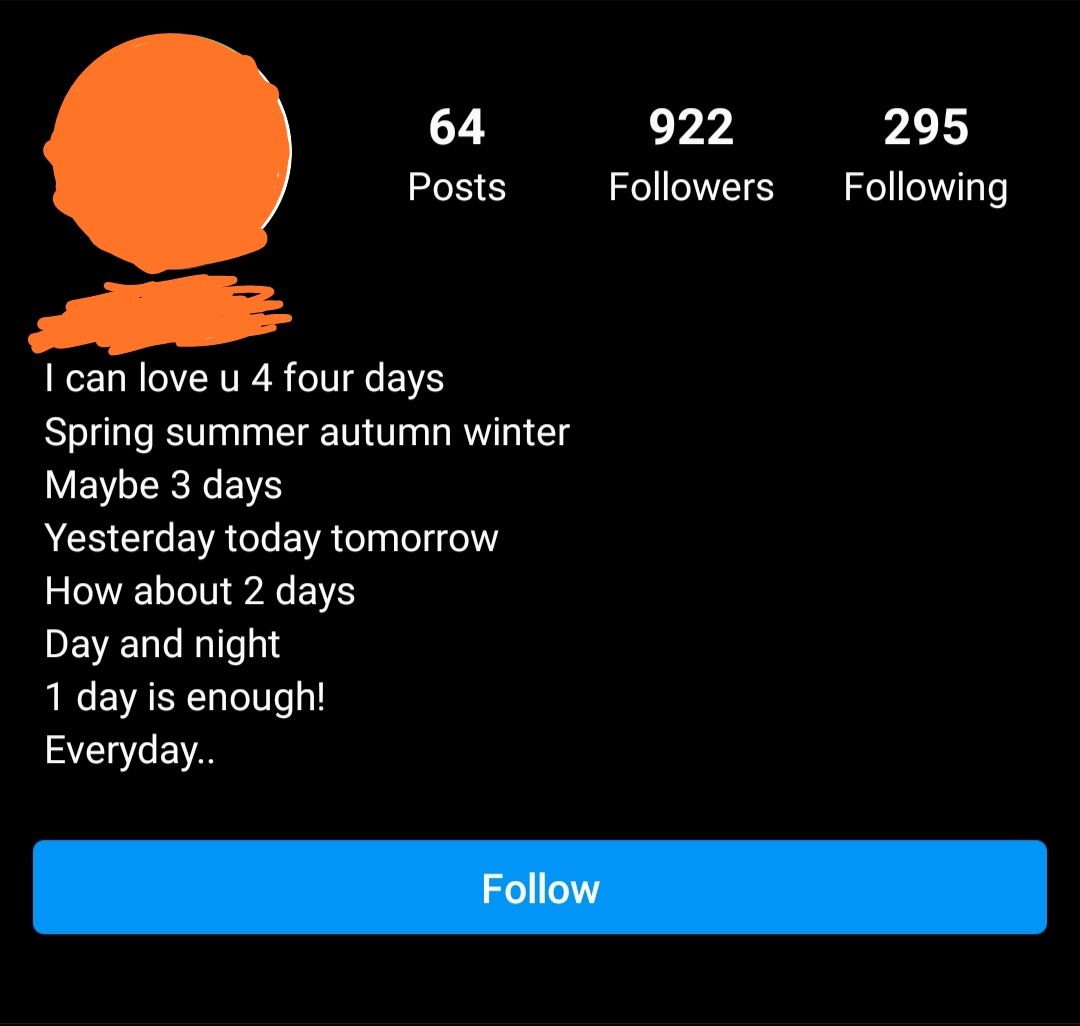The image size is (1080, 1026).
Task: Follow this profile
Action: [x=540, y=887]
